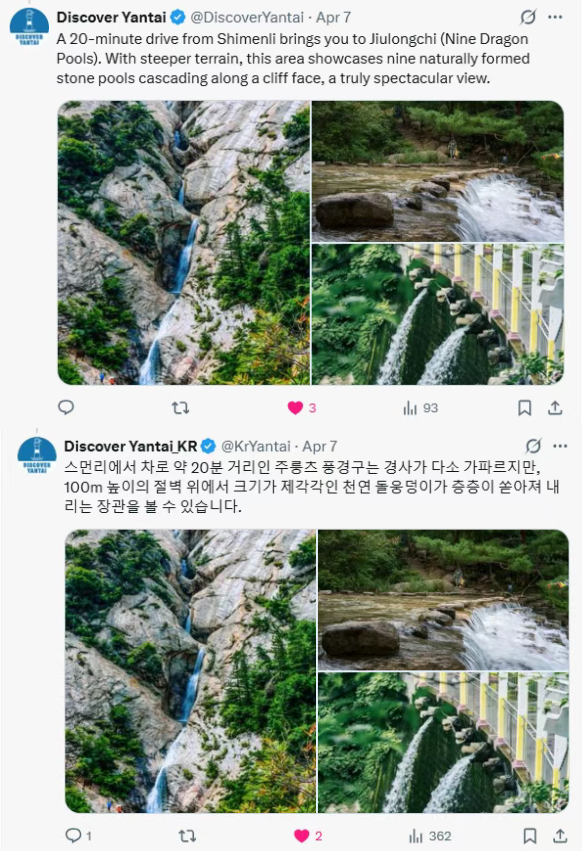
Task: Open large cliff waterfall photo in first post
Action: [x=184, y=243]
